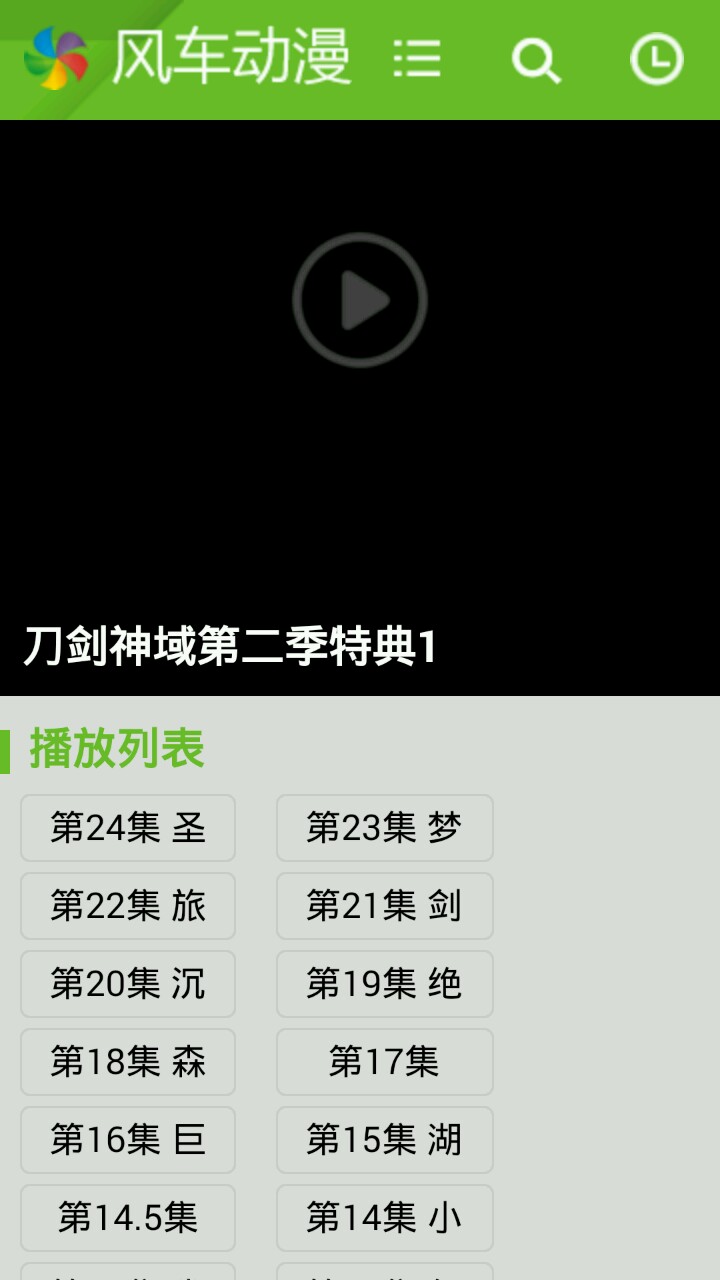Watch episode 第18集 森
This screenshot has width=720, height=1280.
[x=128, y=1062]
